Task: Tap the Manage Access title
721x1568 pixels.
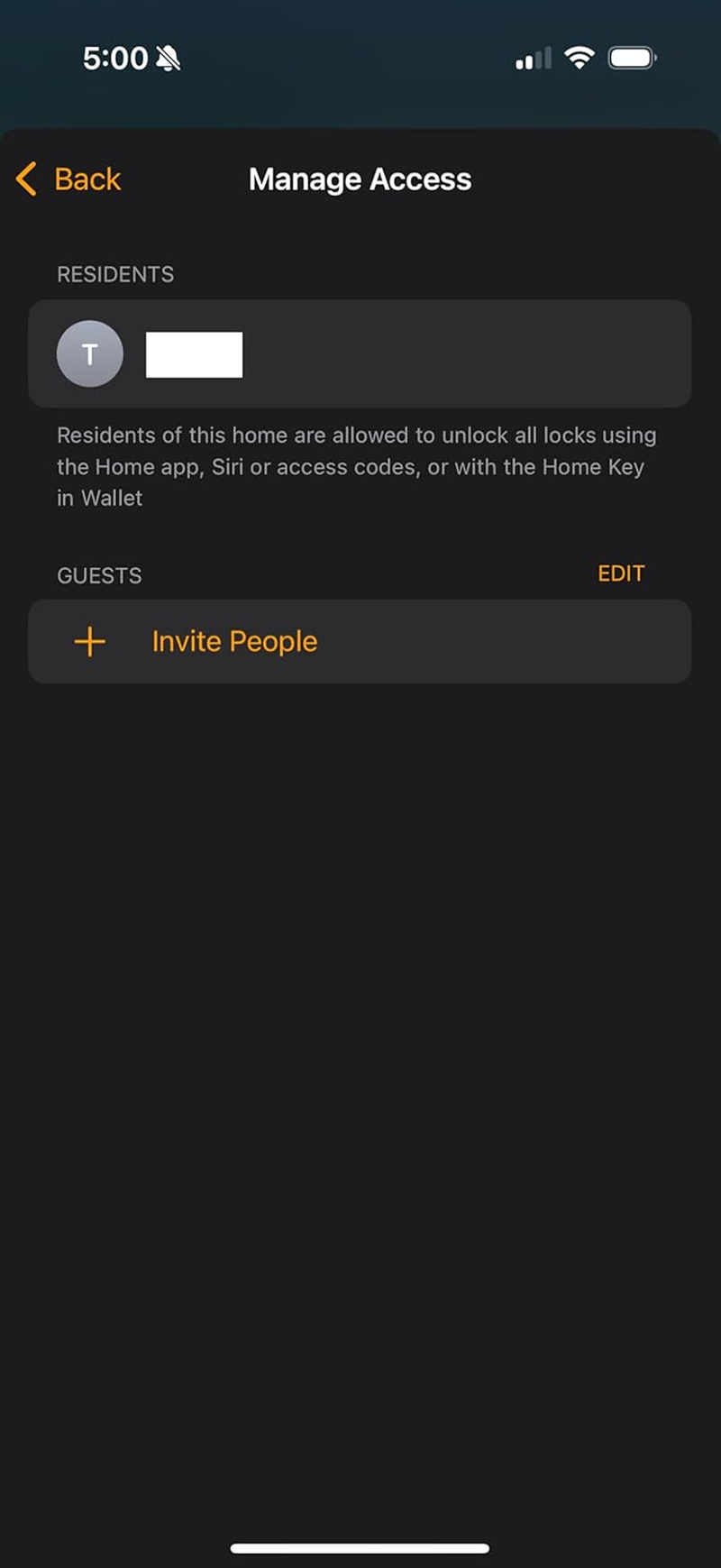Action: tap(360, 179)
